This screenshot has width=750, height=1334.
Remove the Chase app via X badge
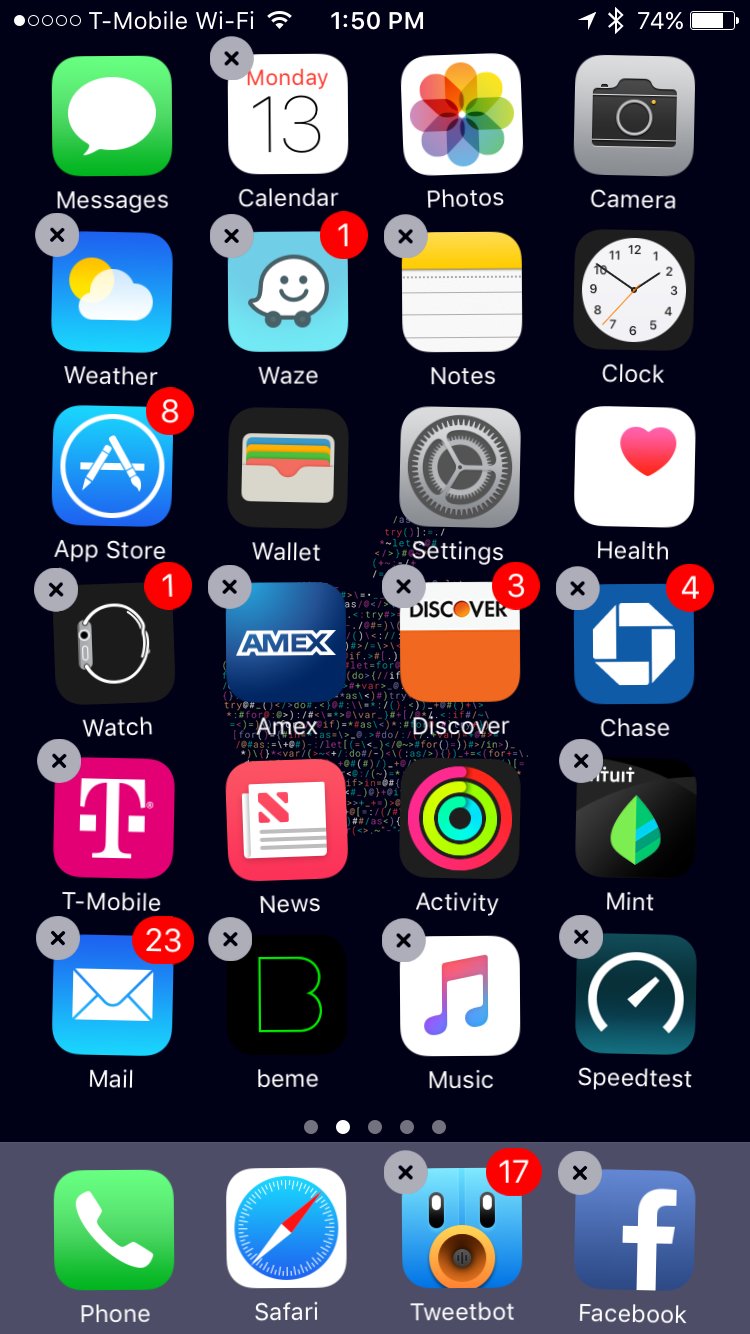click(x=578, y=588)
